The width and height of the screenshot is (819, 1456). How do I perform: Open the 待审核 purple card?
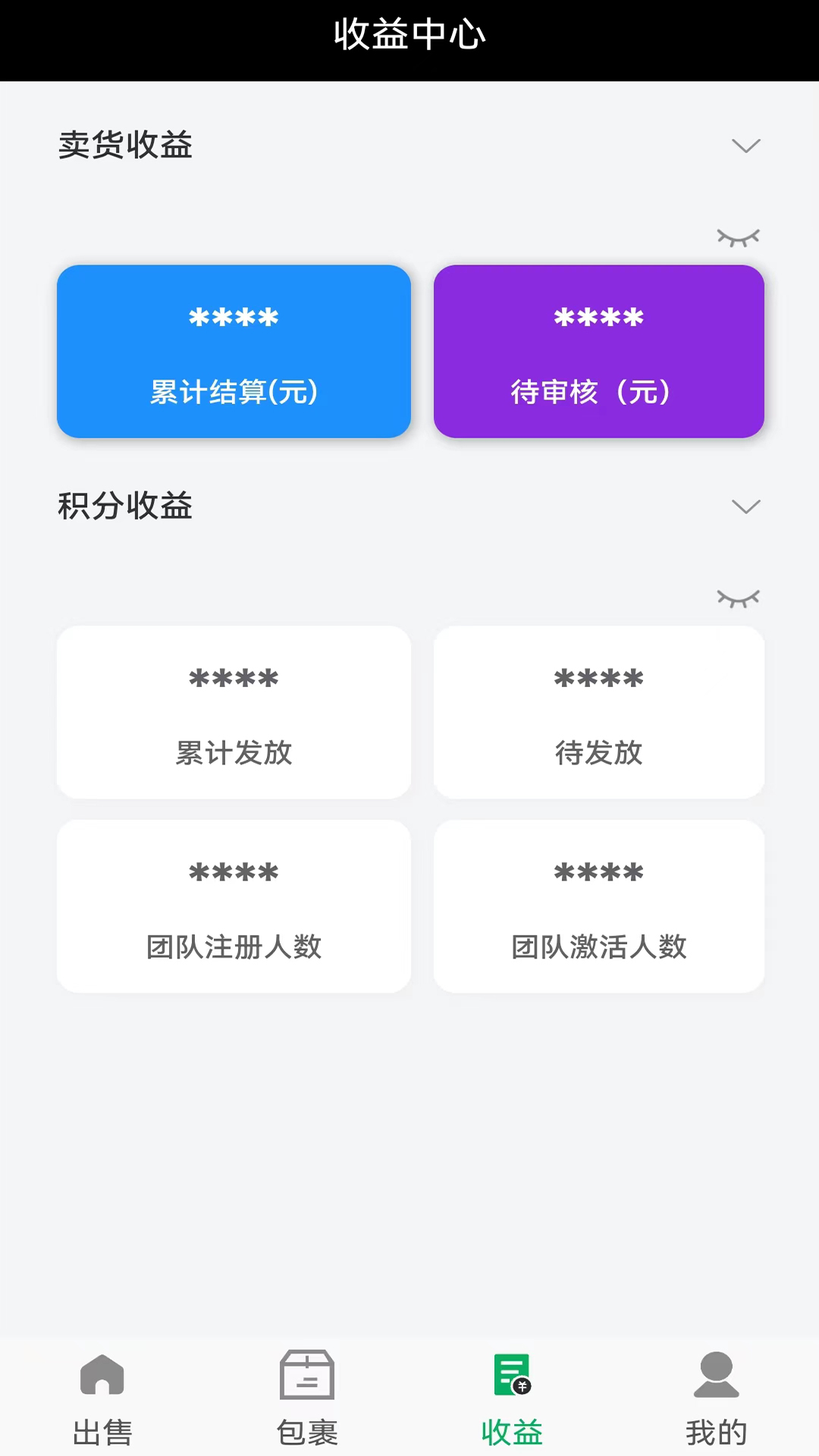click(x=599, y=352)
